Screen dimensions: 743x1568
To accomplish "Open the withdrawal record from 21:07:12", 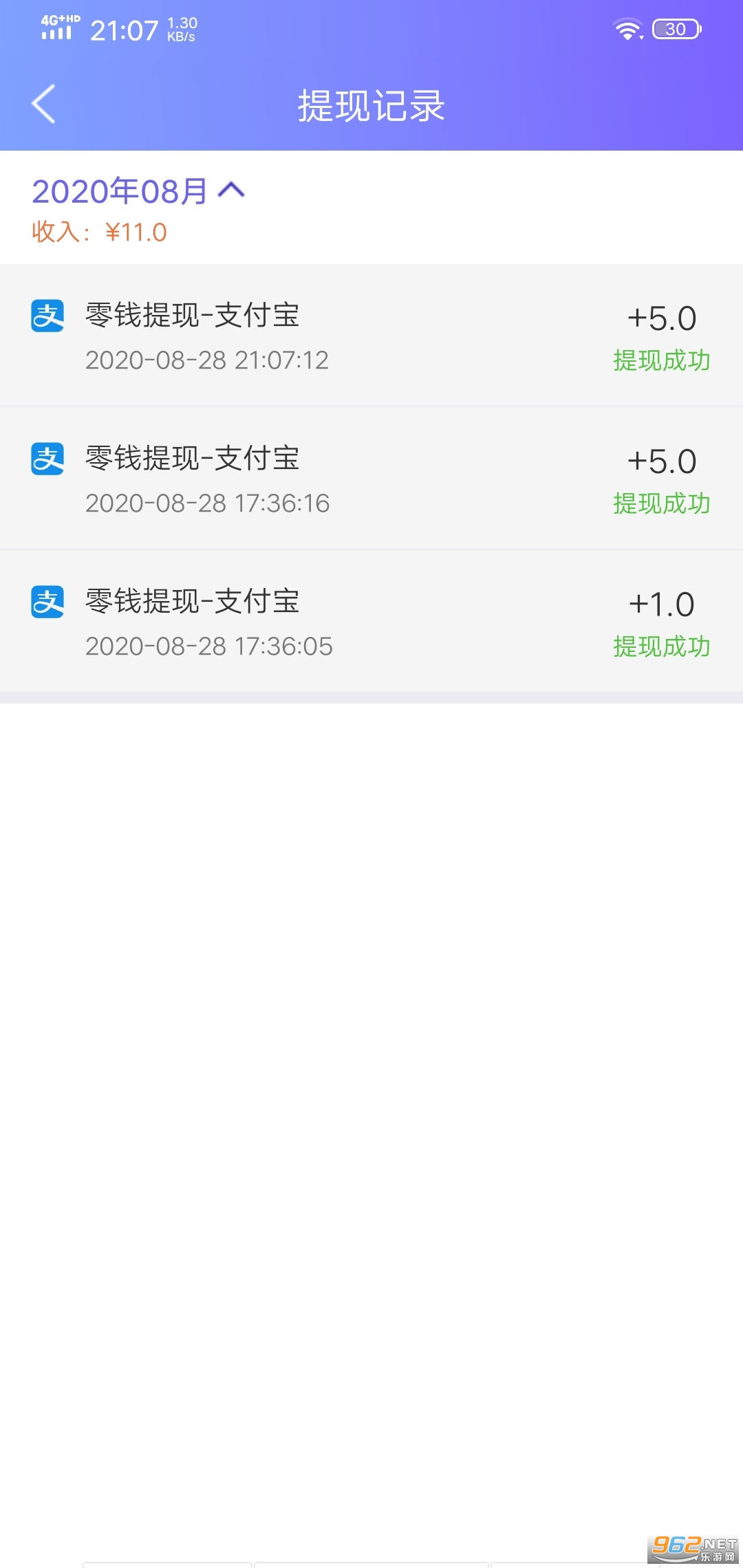I will coord(371,336).
